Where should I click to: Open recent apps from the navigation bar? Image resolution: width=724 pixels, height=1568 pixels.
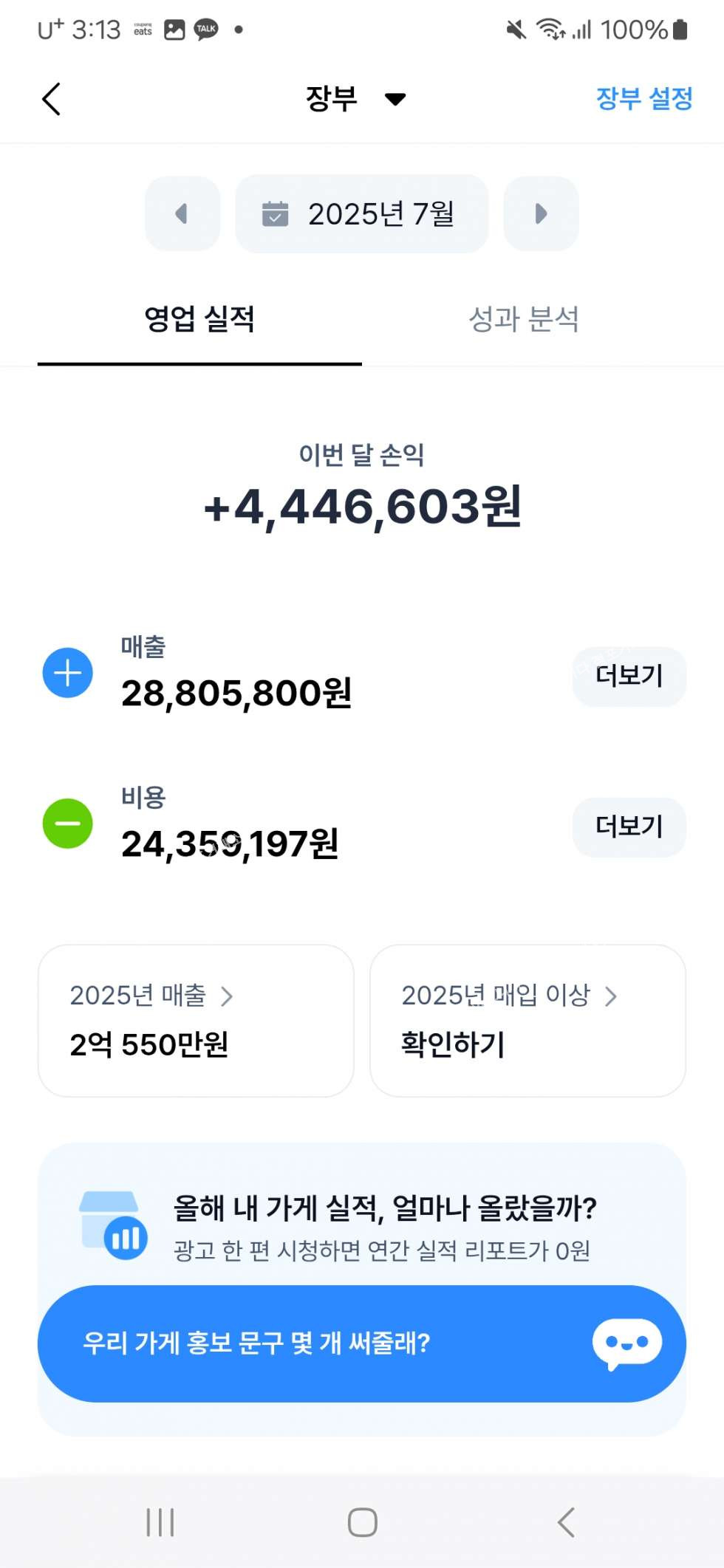(x=160, y=1522)
